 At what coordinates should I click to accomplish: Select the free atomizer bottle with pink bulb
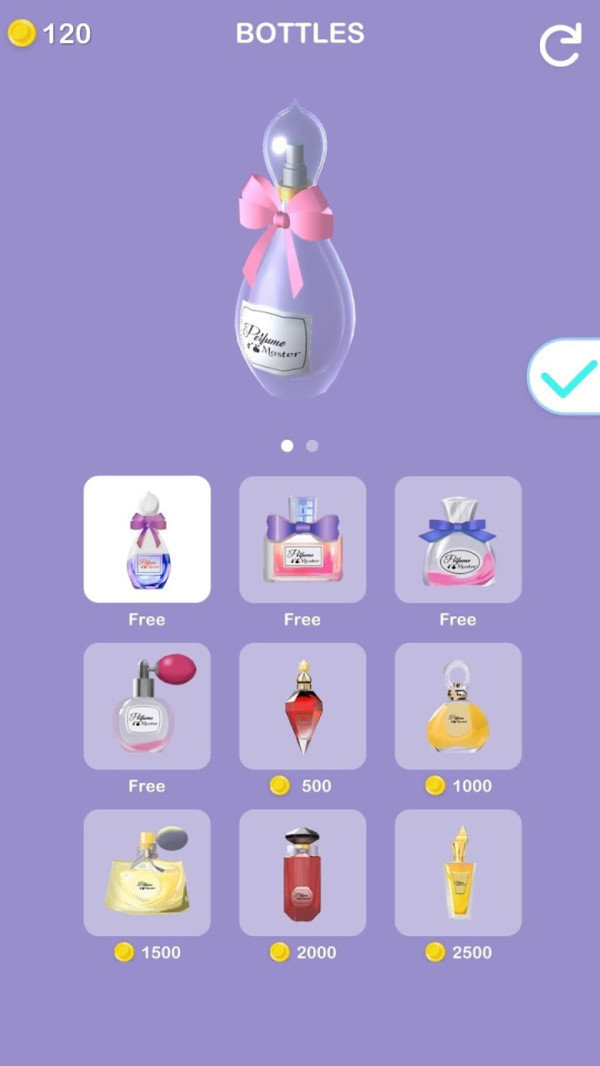point(147,706)
